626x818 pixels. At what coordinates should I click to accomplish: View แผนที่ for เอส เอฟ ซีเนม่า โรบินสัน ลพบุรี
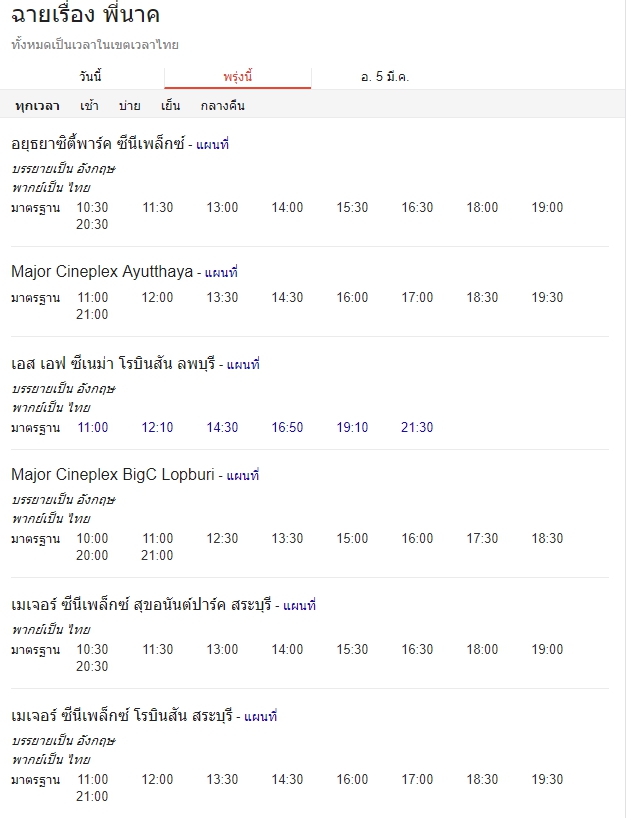[243, 365]
